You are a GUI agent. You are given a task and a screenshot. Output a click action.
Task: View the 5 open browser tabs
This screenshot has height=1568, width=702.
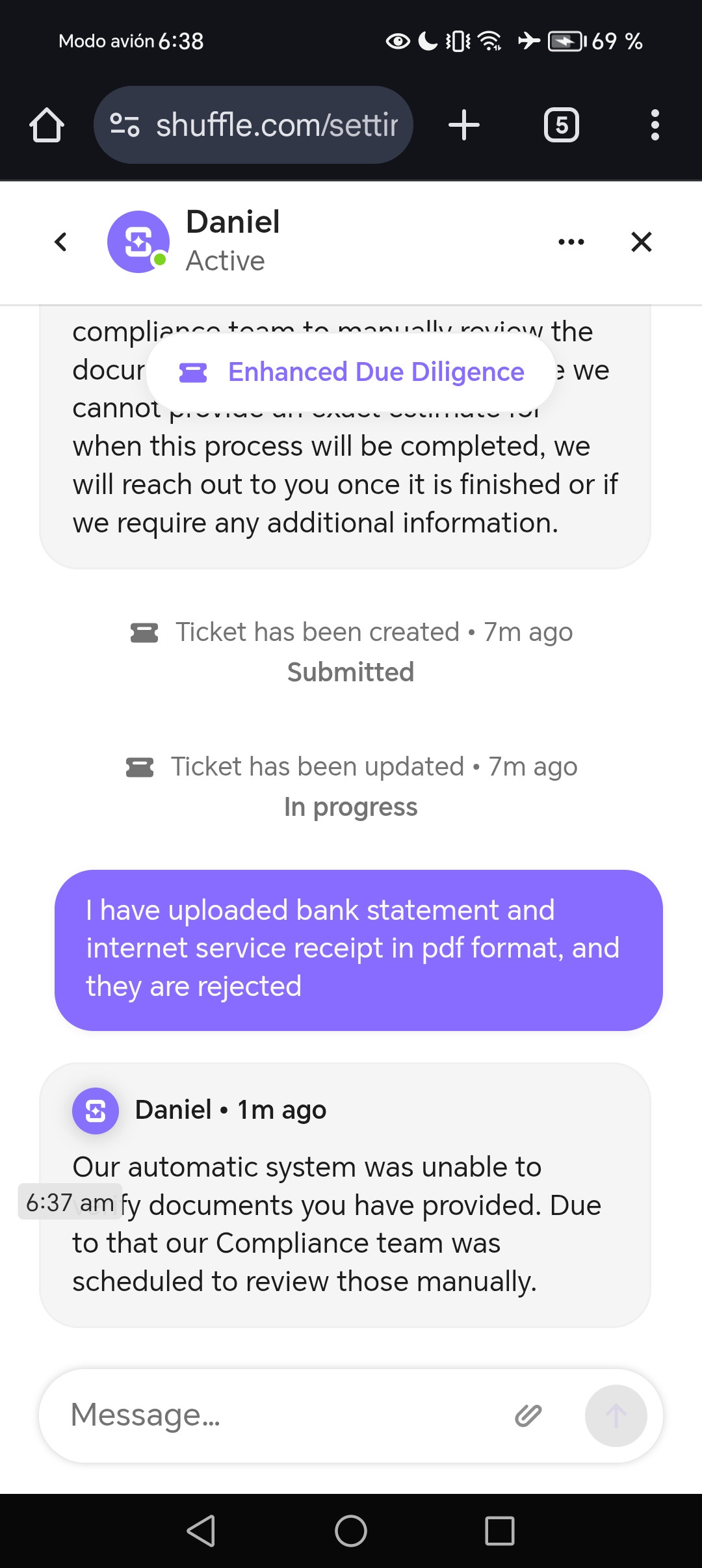[x=562, y=125]
